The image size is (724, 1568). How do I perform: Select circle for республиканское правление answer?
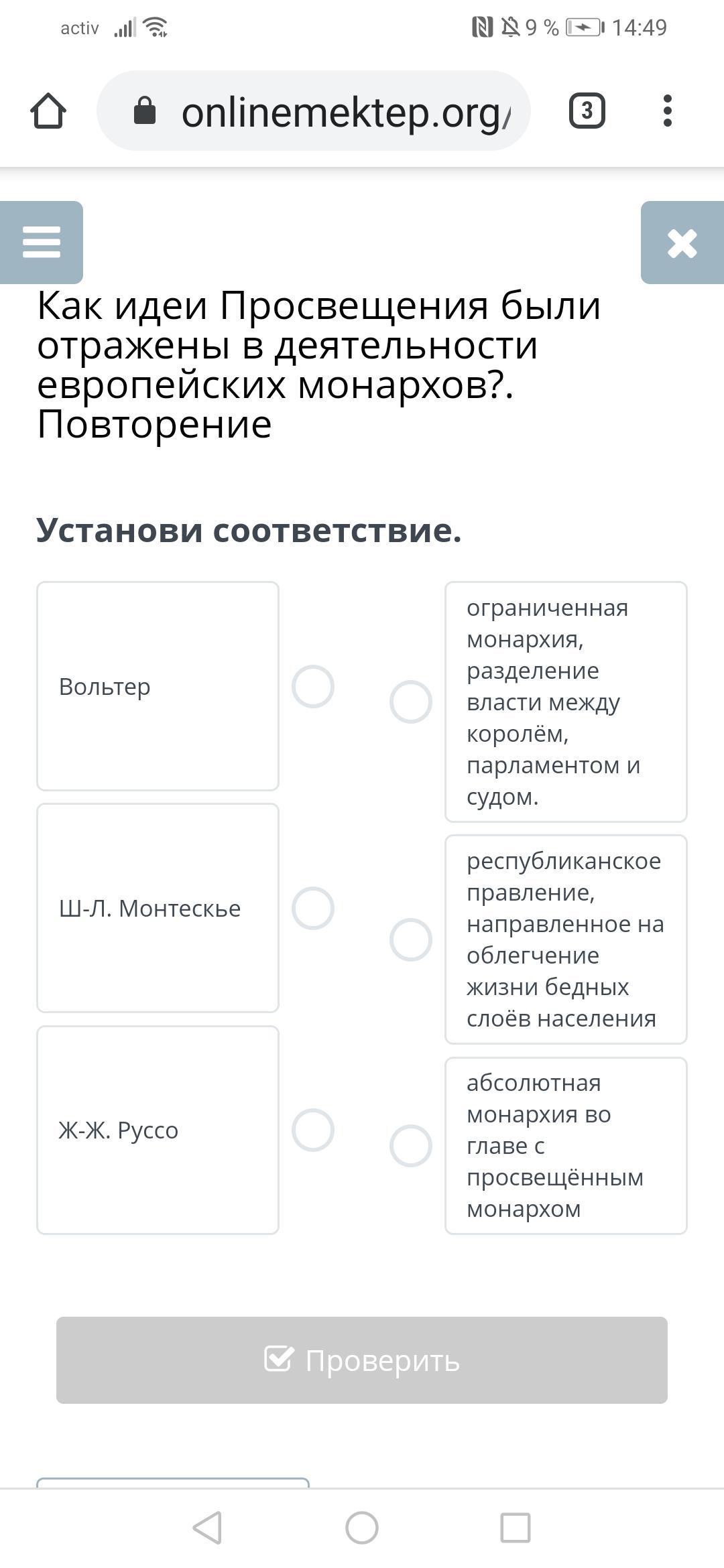411,939
